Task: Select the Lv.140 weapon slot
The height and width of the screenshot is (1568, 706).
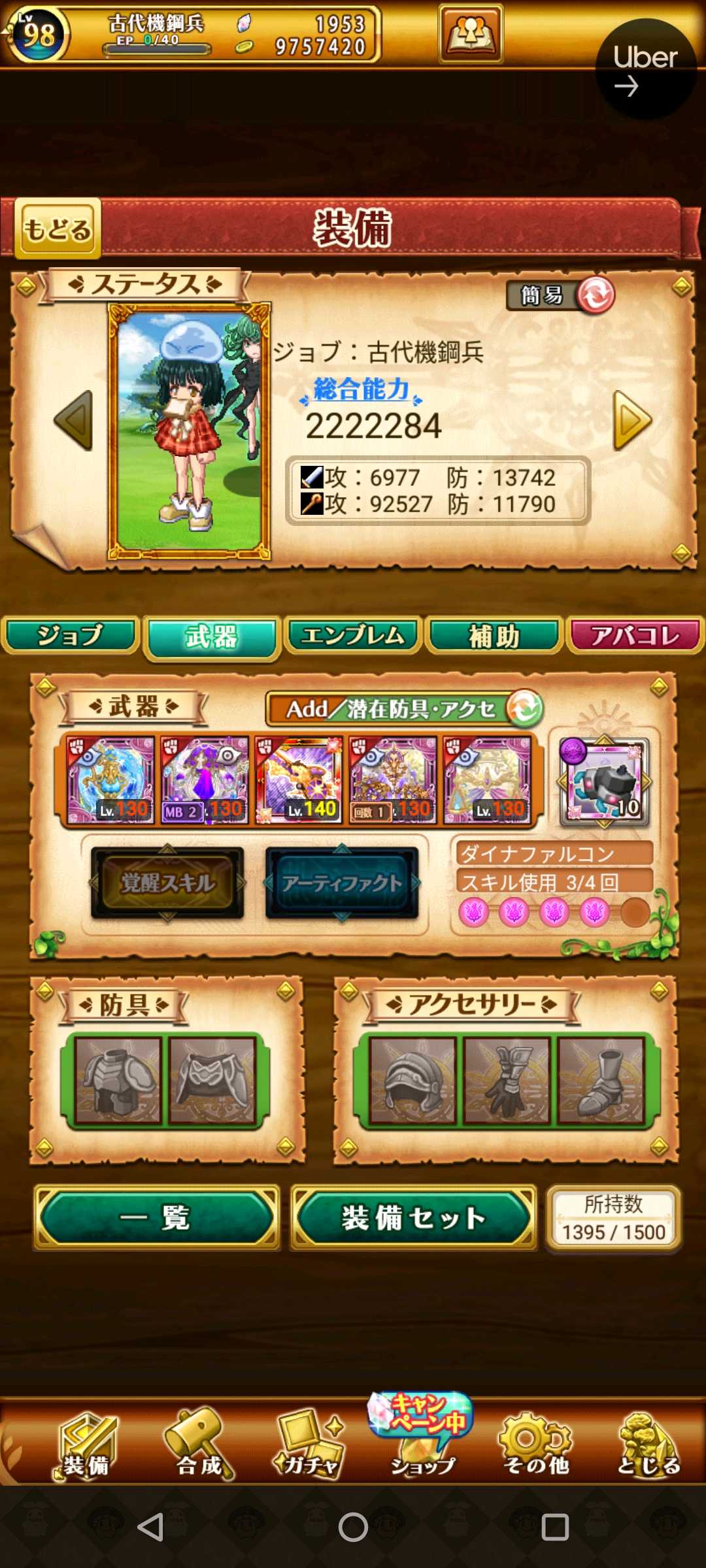Action: pyautogui.click(x=299, y=781)
